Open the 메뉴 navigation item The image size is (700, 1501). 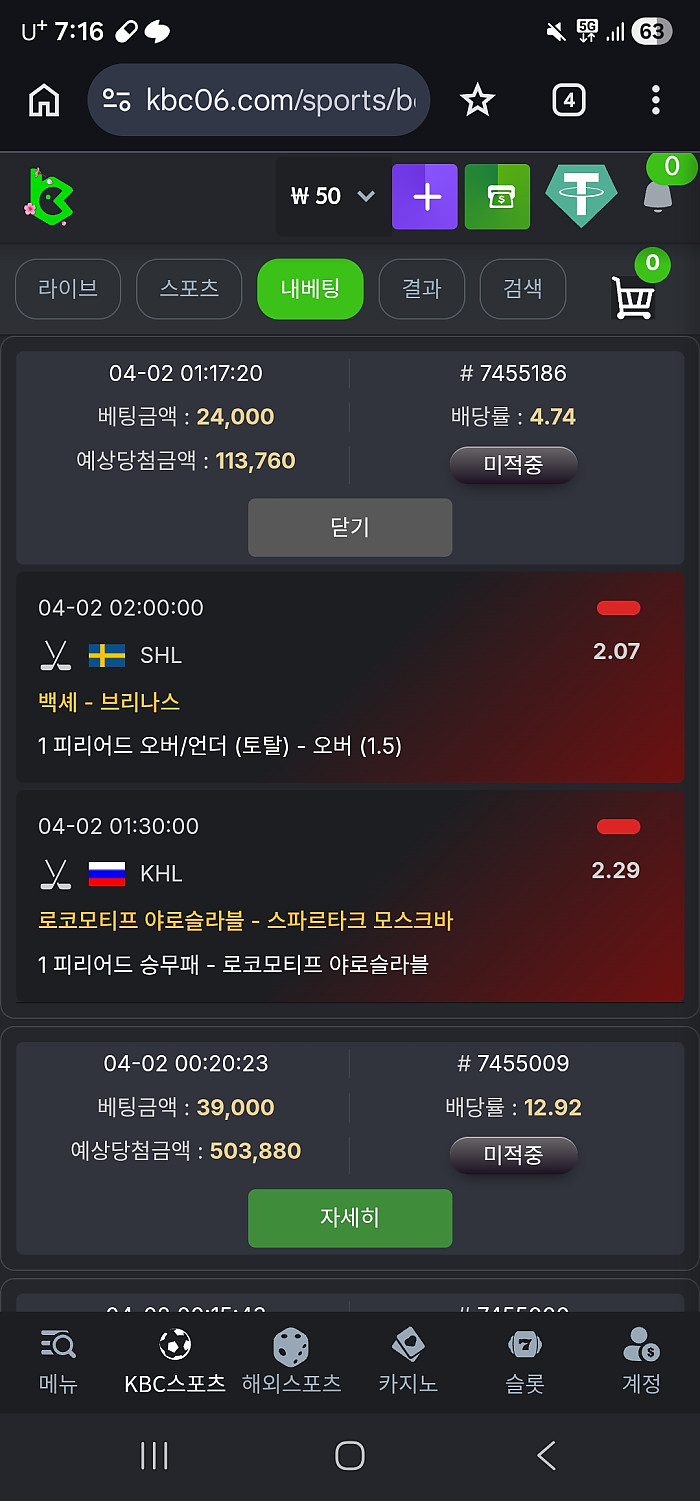(58, 1361)
